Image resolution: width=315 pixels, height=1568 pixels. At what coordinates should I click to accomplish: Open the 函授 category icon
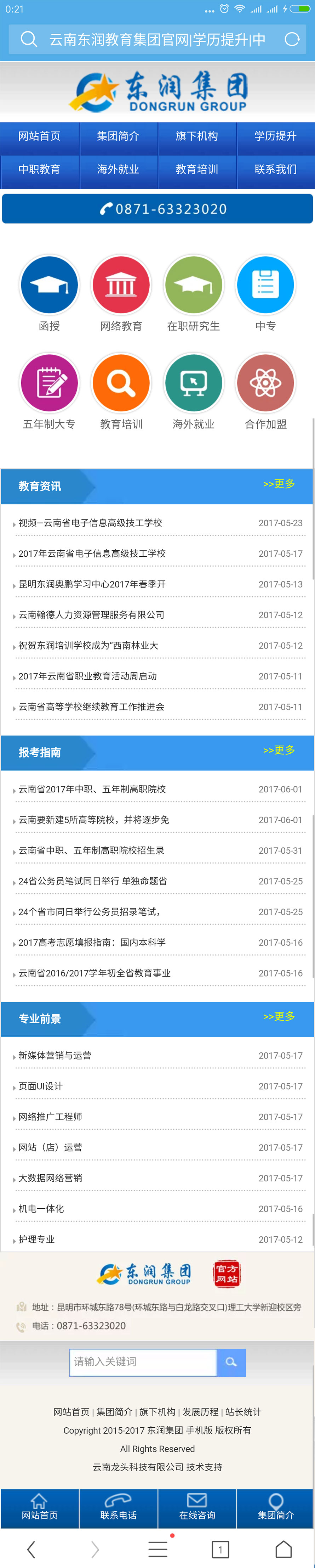pos(49,285)
